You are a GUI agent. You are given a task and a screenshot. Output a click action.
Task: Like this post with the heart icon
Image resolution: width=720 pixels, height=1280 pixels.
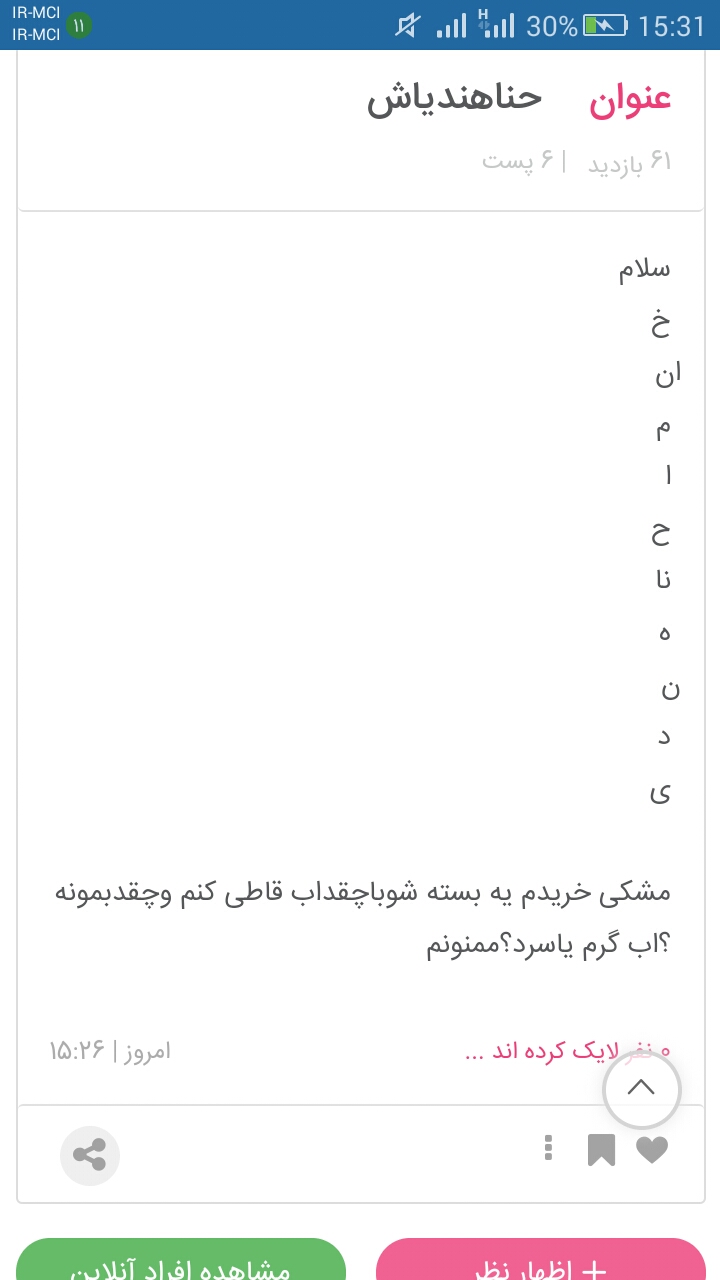[652, 1150]
